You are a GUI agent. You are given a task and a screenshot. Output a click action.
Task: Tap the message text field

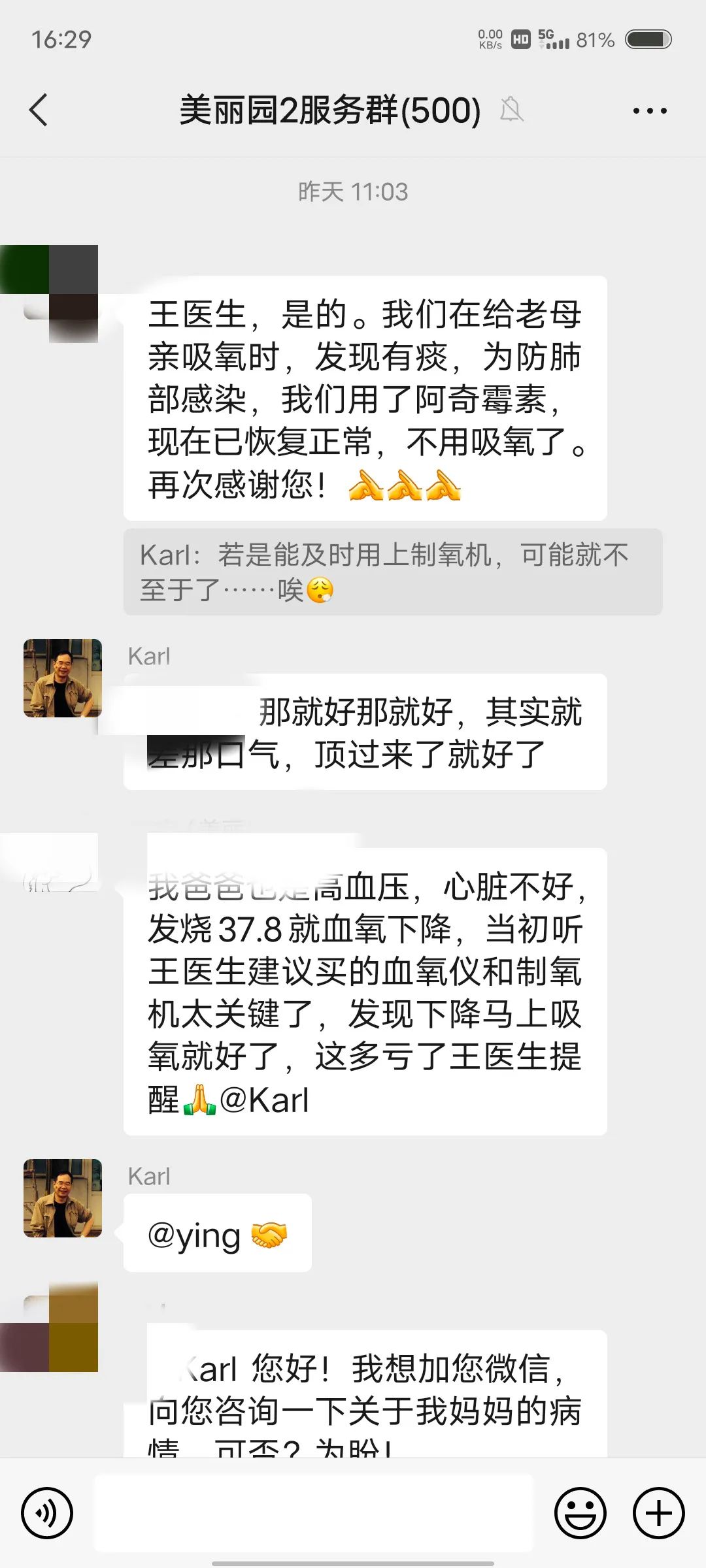coord(314,1512)
